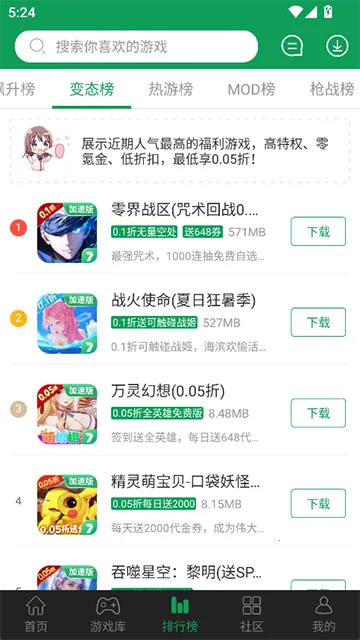Switch to the MOD榜 tab

tap(251, 89)
